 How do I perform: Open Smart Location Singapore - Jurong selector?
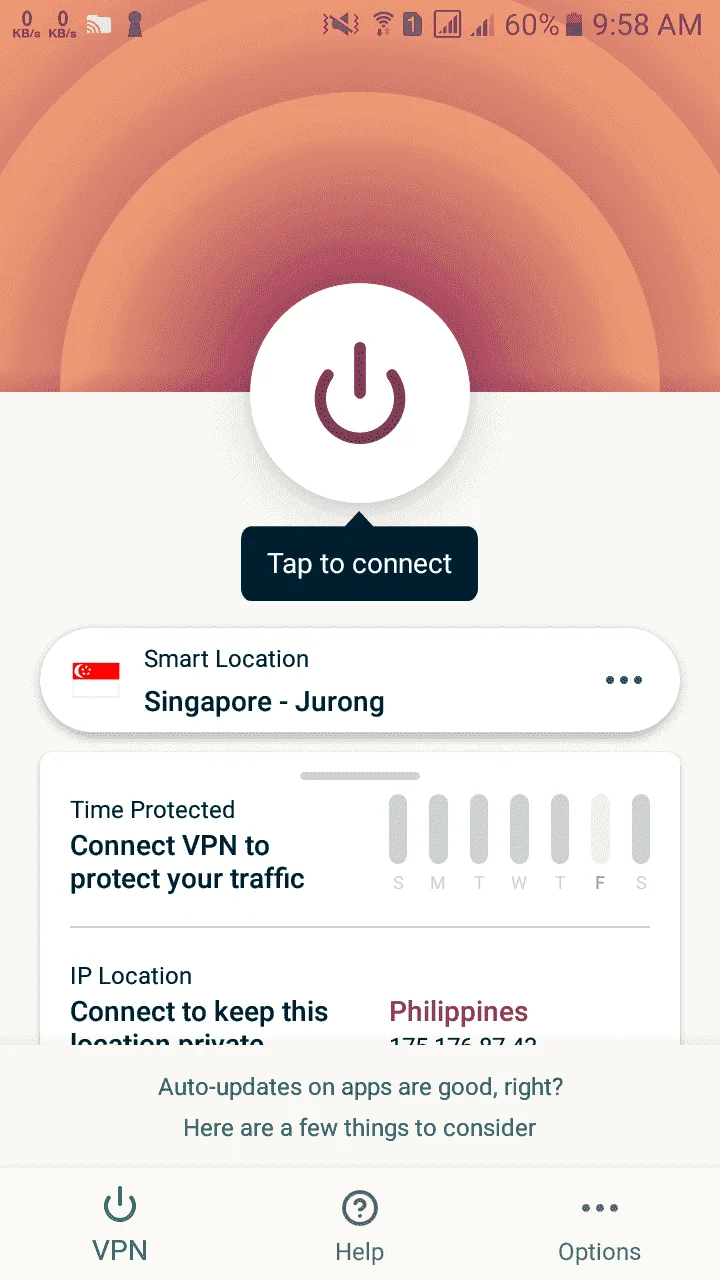(x=360, y=680)
